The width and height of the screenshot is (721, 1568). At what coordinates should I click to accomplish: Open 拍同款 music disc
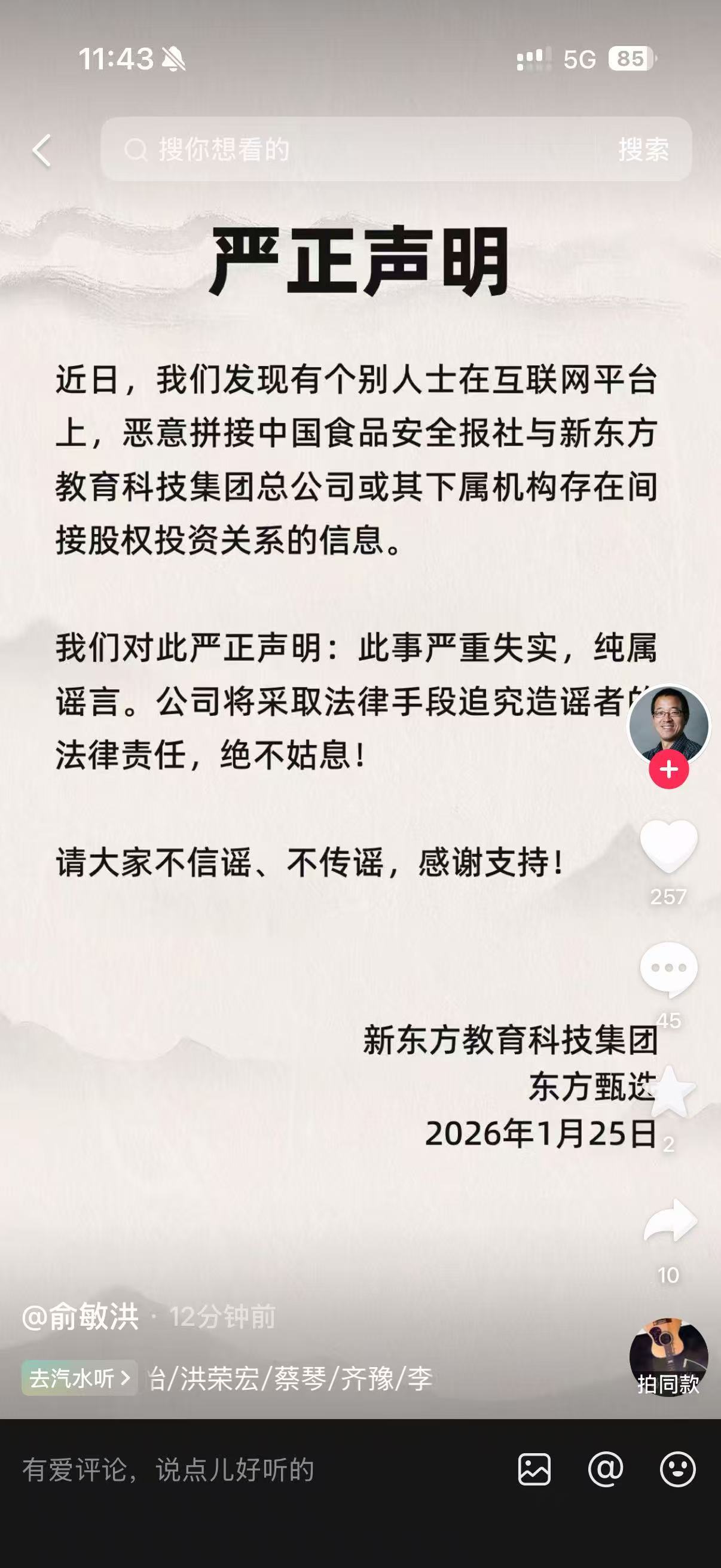(x=668, y=1359)
